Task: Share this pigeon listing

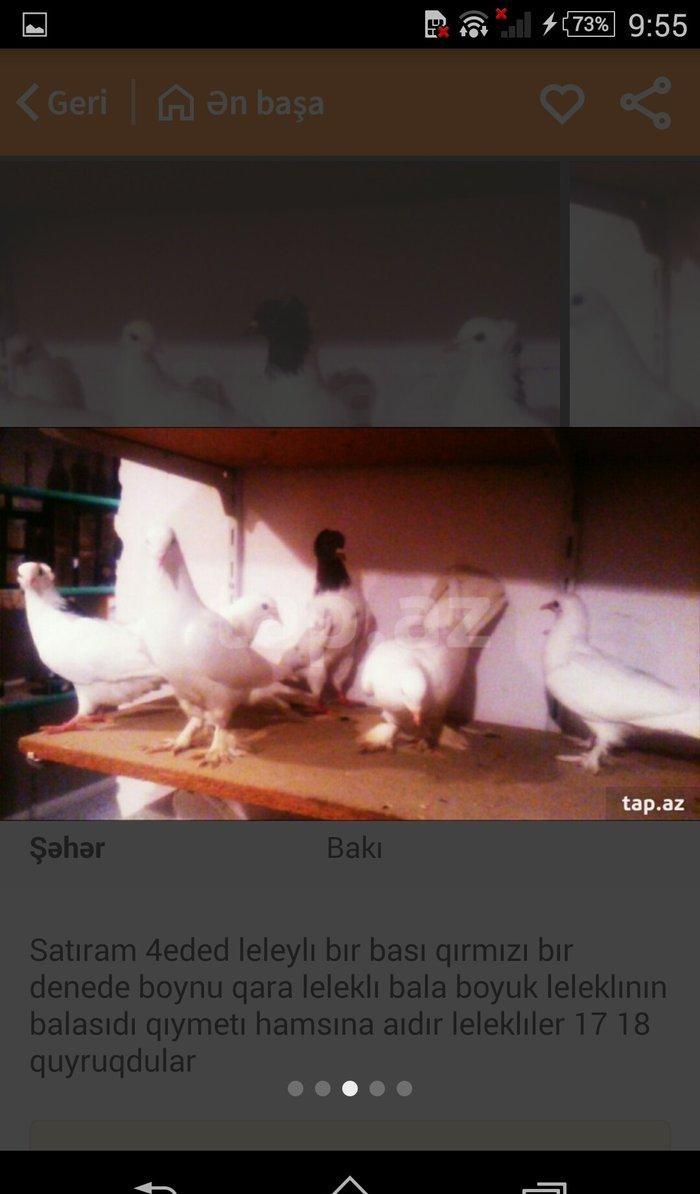Action: [645, 103]
